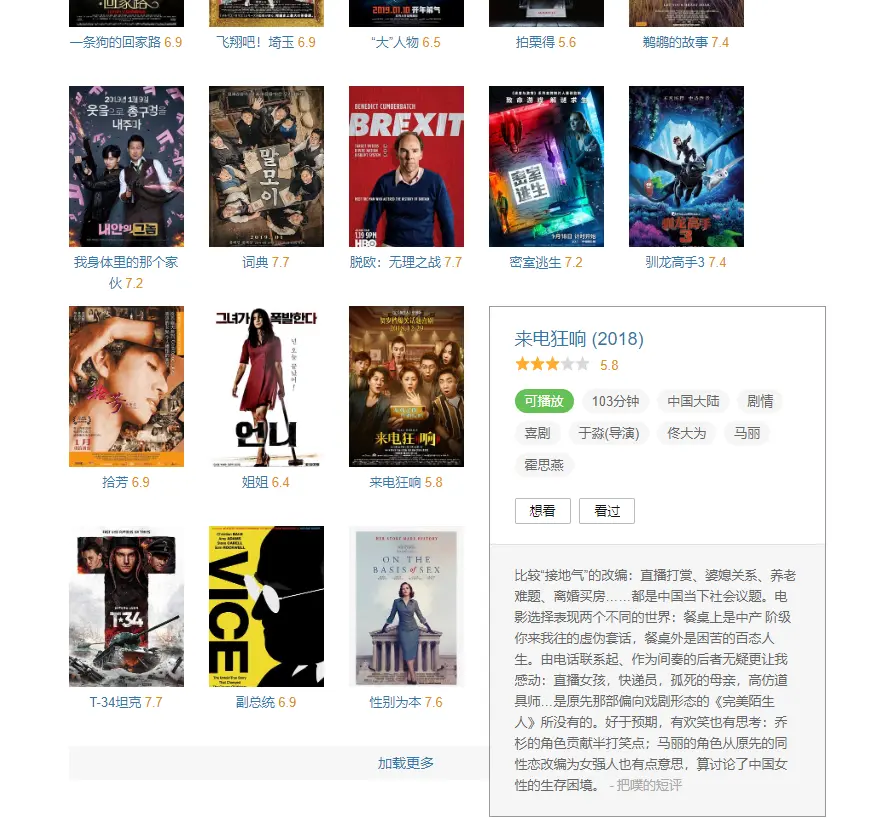Open the 拾芳 movie poster

point(126,386)
